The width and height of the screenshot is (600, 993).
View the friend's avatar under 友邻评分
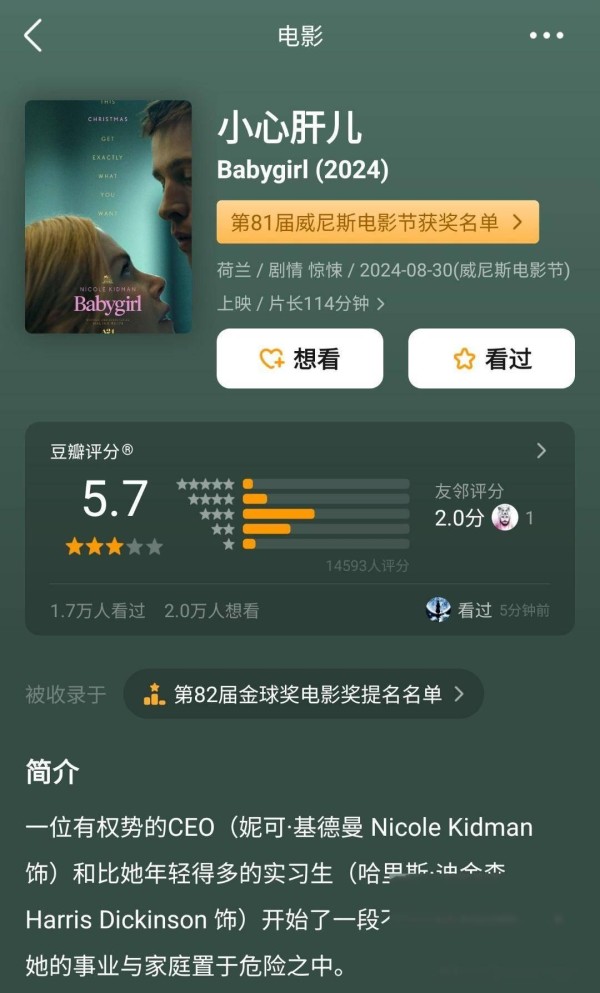pyautogui.click(x=505, y=518)
